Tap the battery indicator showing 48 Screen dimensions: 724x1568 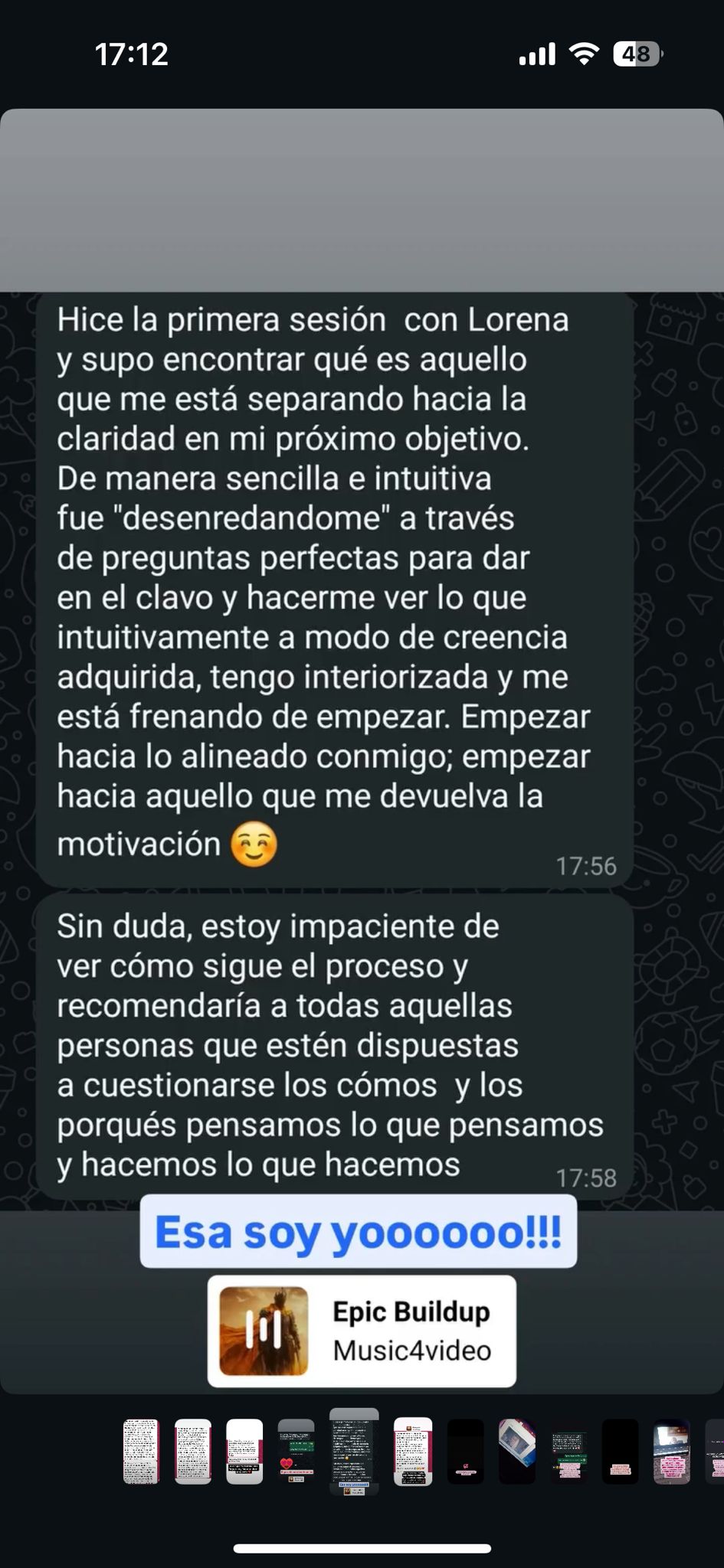coord(637,54)
